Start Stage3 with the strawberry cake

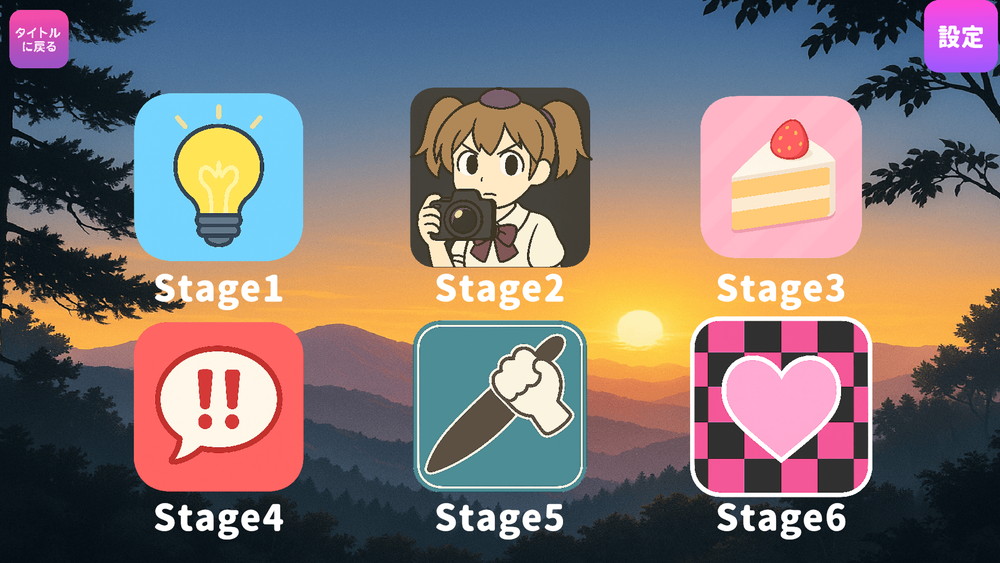tap(781, 177)
